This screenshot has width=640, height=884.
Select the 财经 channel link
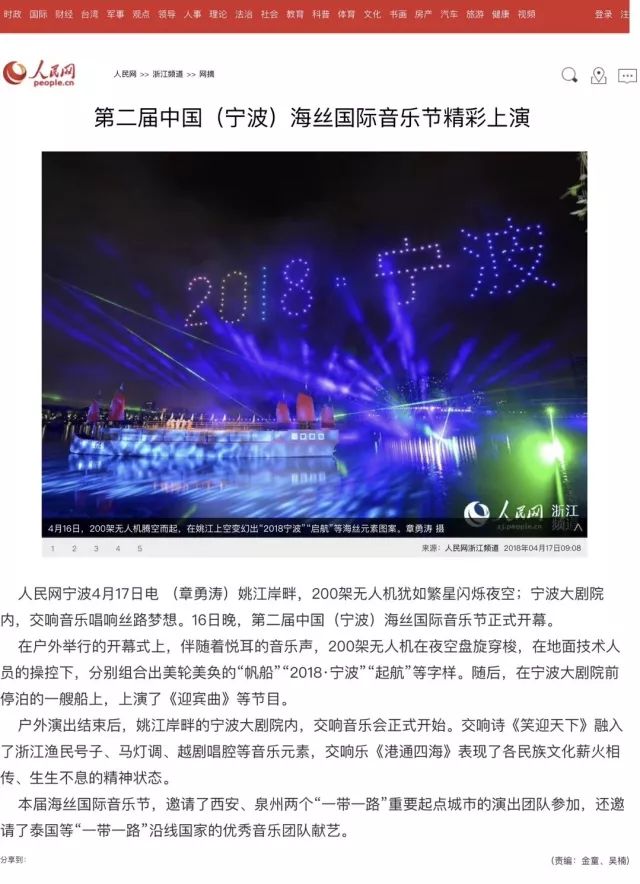click(64, 15)
